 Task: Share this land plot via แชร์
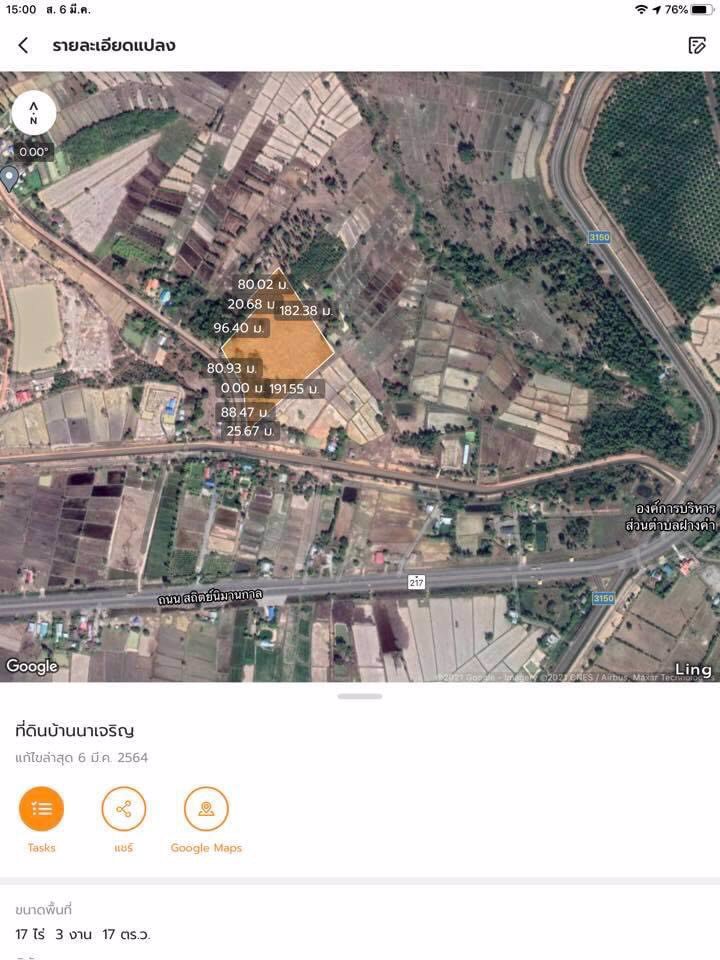click(124, 809)
